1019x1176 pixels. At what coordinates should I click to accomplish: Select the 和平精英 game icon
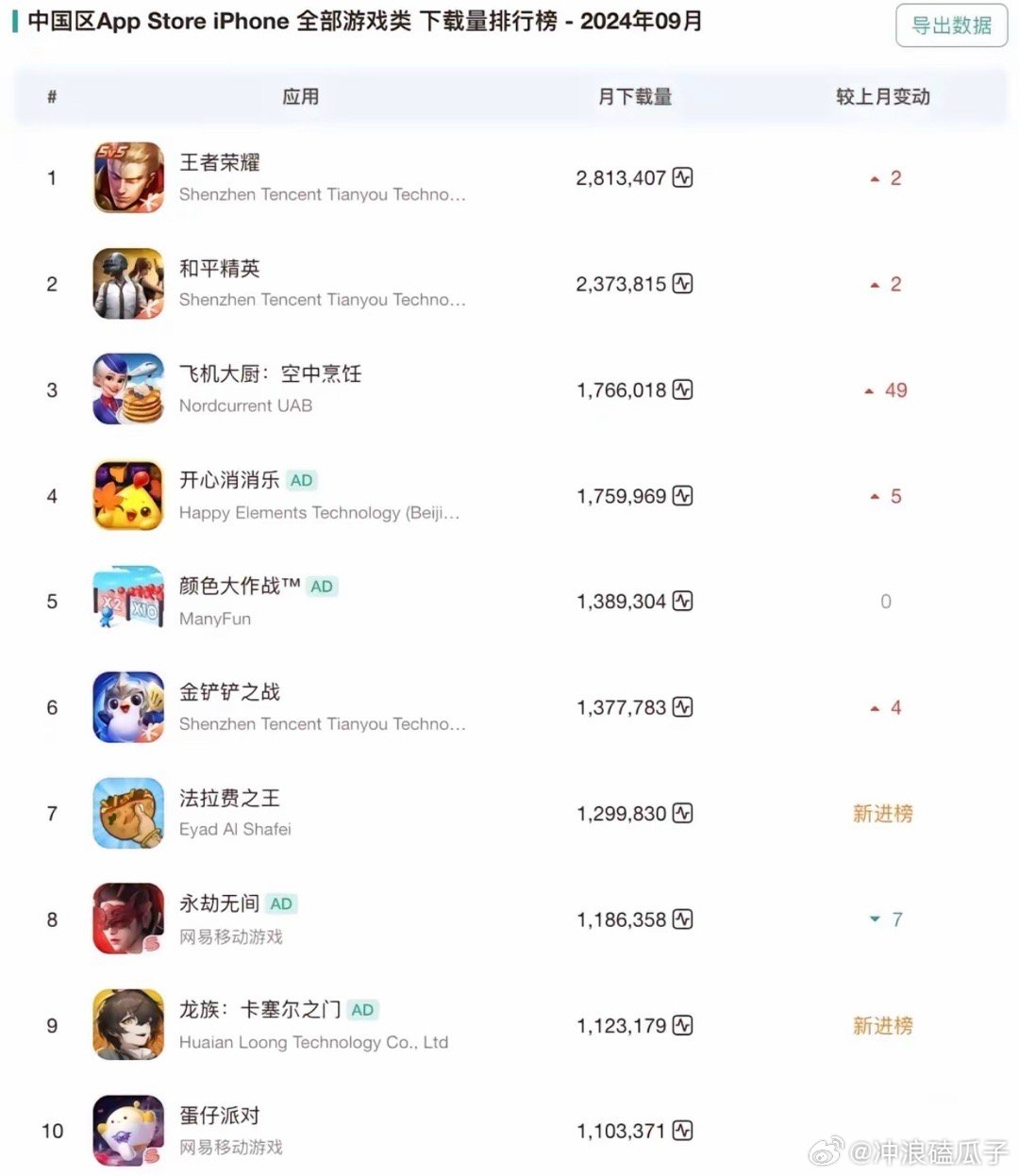[x=127, y=283]
